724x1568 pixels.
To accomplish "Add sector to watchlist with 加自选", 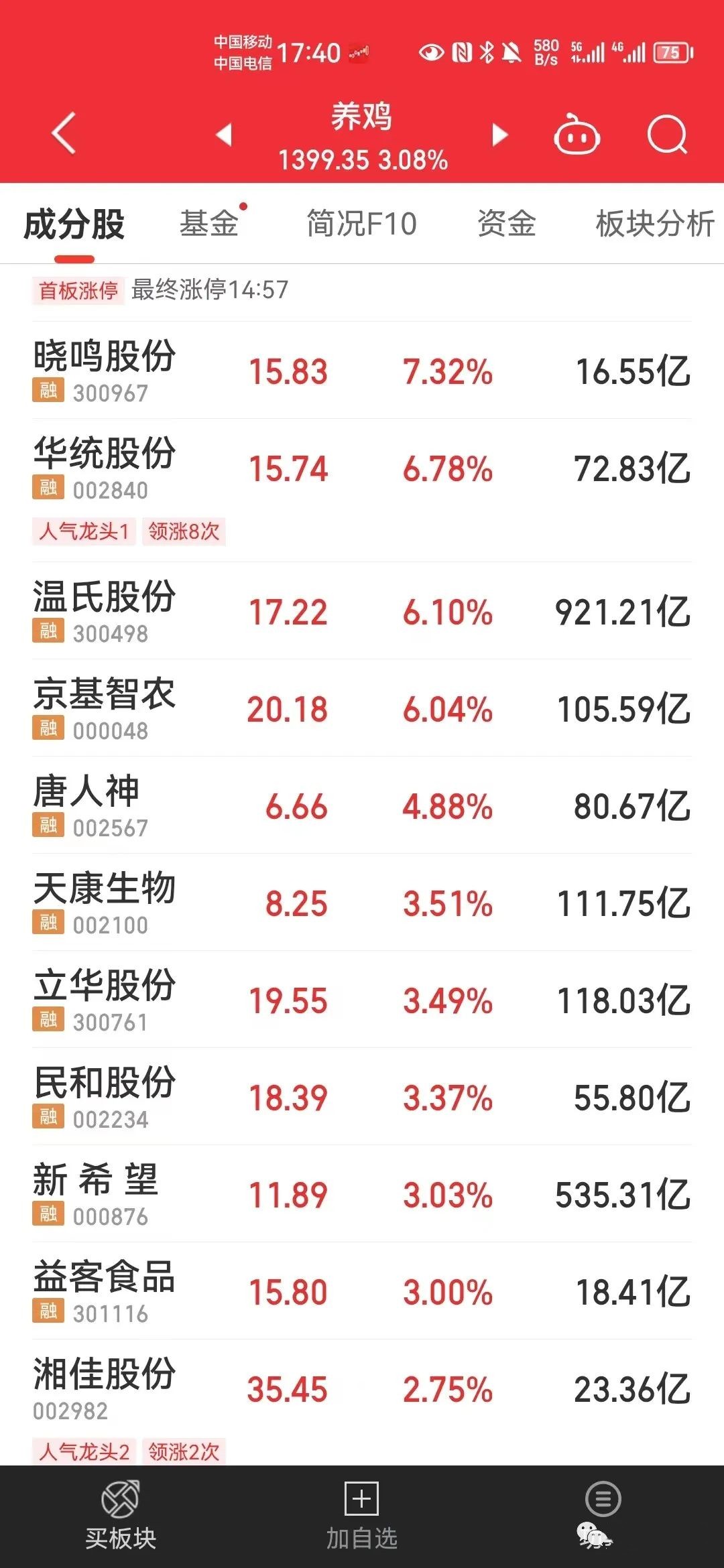I will (x=362, y=1516).
